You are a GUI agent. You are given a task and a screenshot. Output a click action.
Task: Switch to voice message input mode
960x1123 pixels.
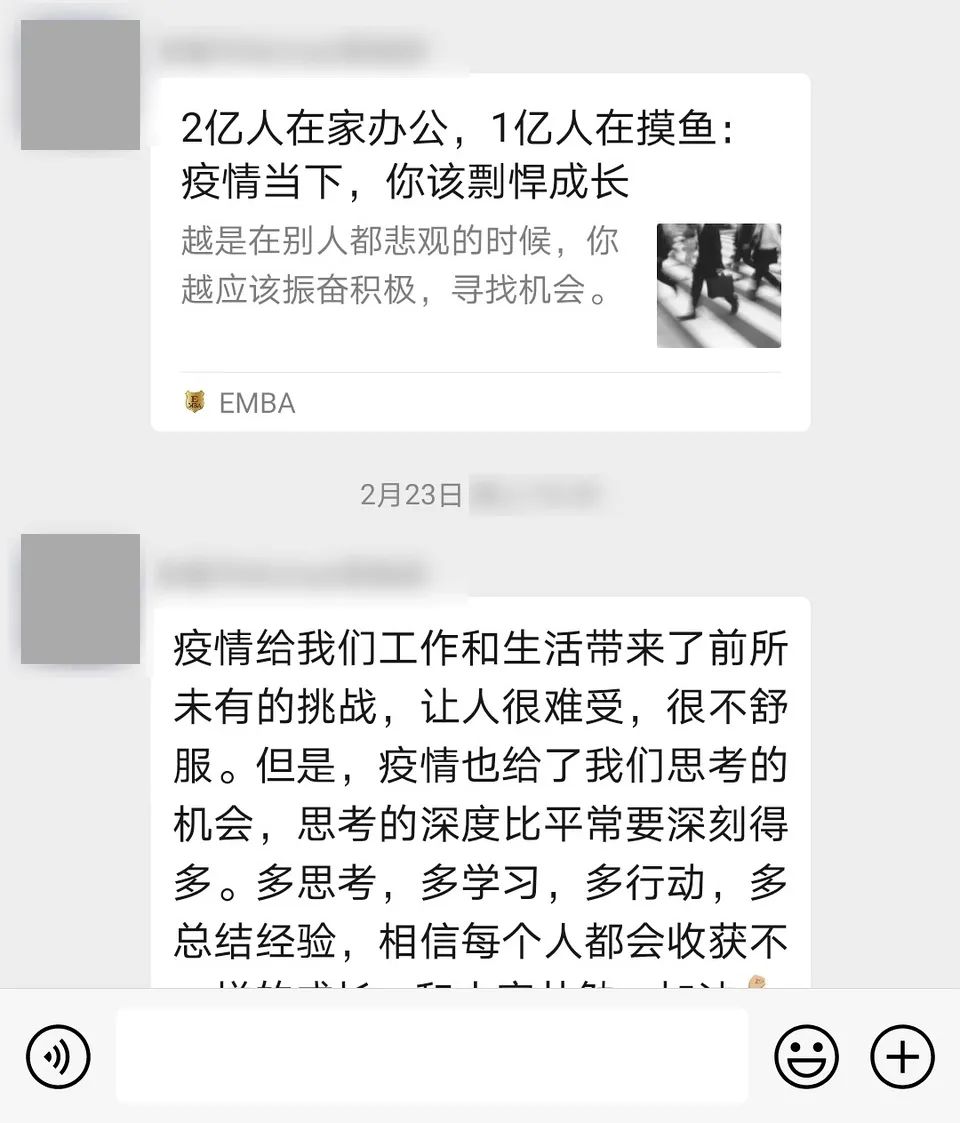58,1055
